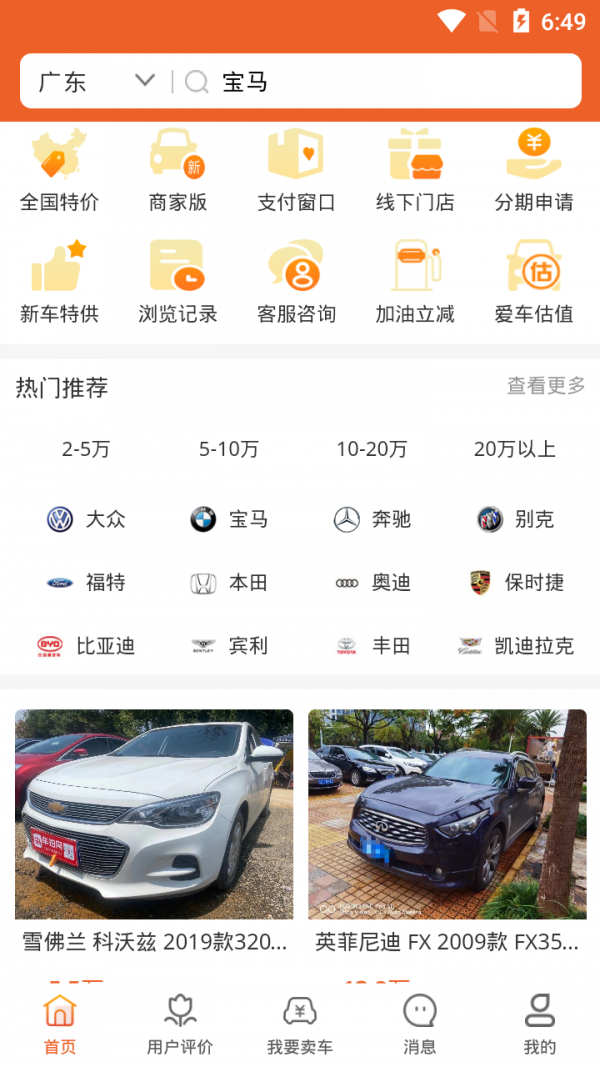600x1067 pixels.
Task: Open the 广东 region dropdown
Action: click(x=96, y=81)
